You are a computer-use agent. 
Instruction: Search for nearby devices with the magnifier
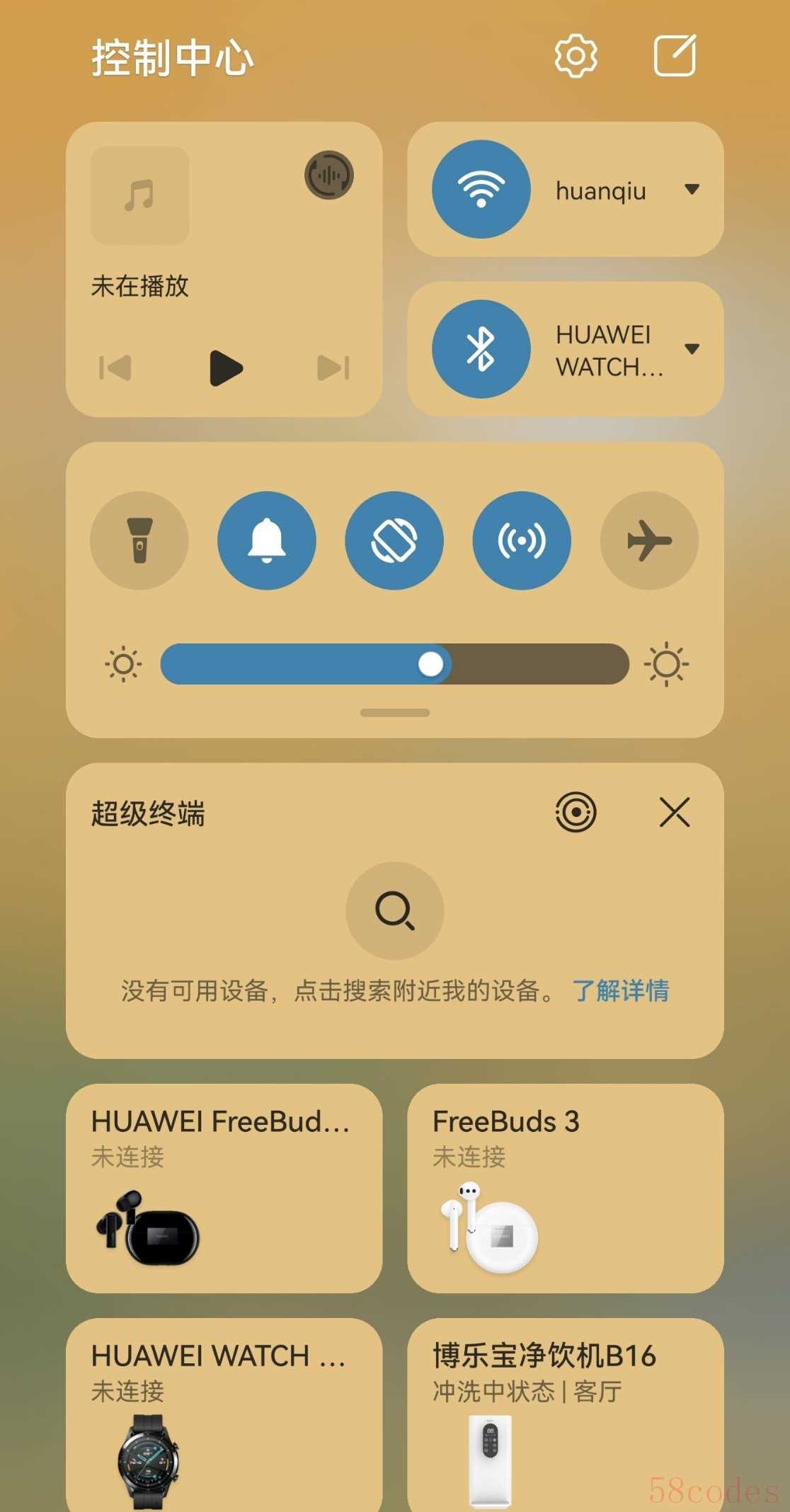[394, 910]
